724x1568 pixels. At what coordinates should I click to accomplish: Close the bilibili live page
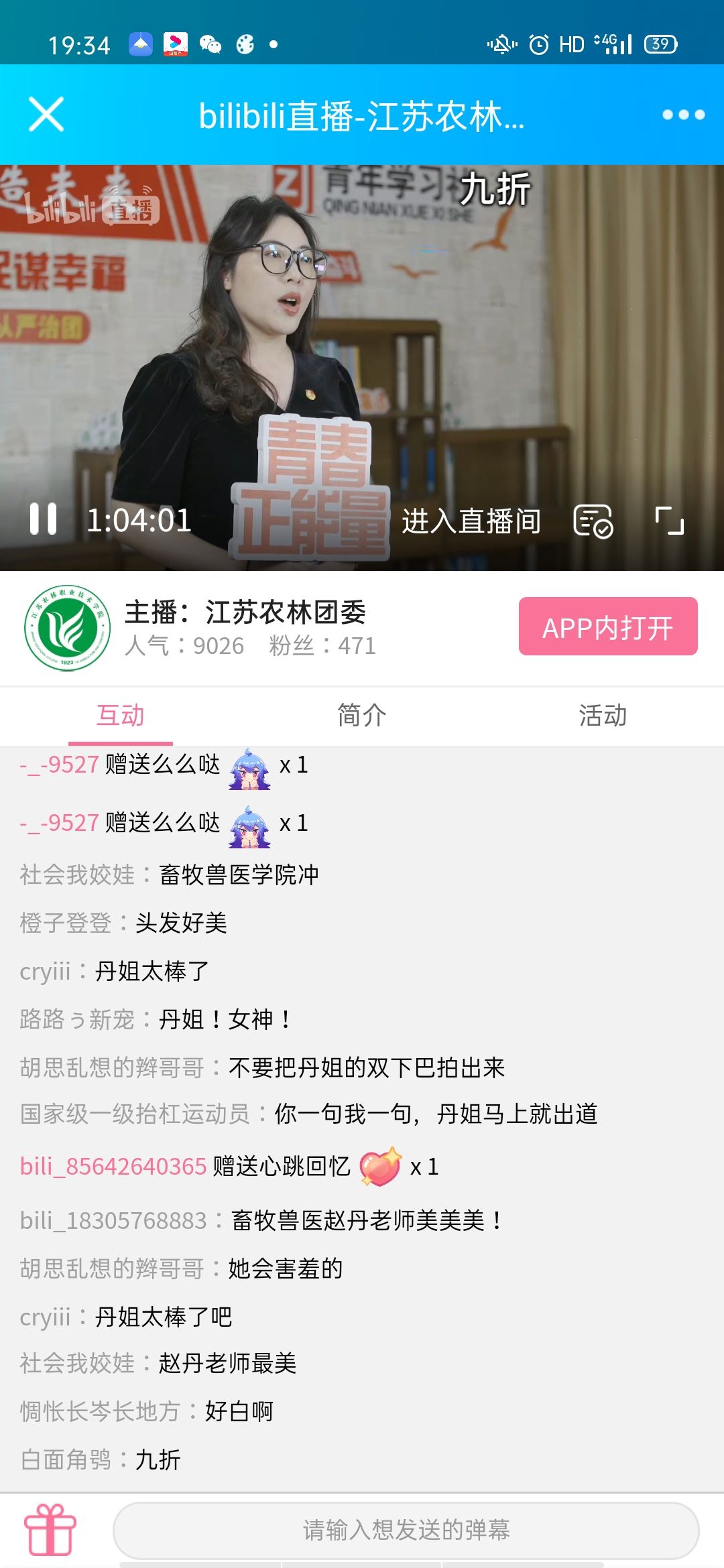coord(46,115)
